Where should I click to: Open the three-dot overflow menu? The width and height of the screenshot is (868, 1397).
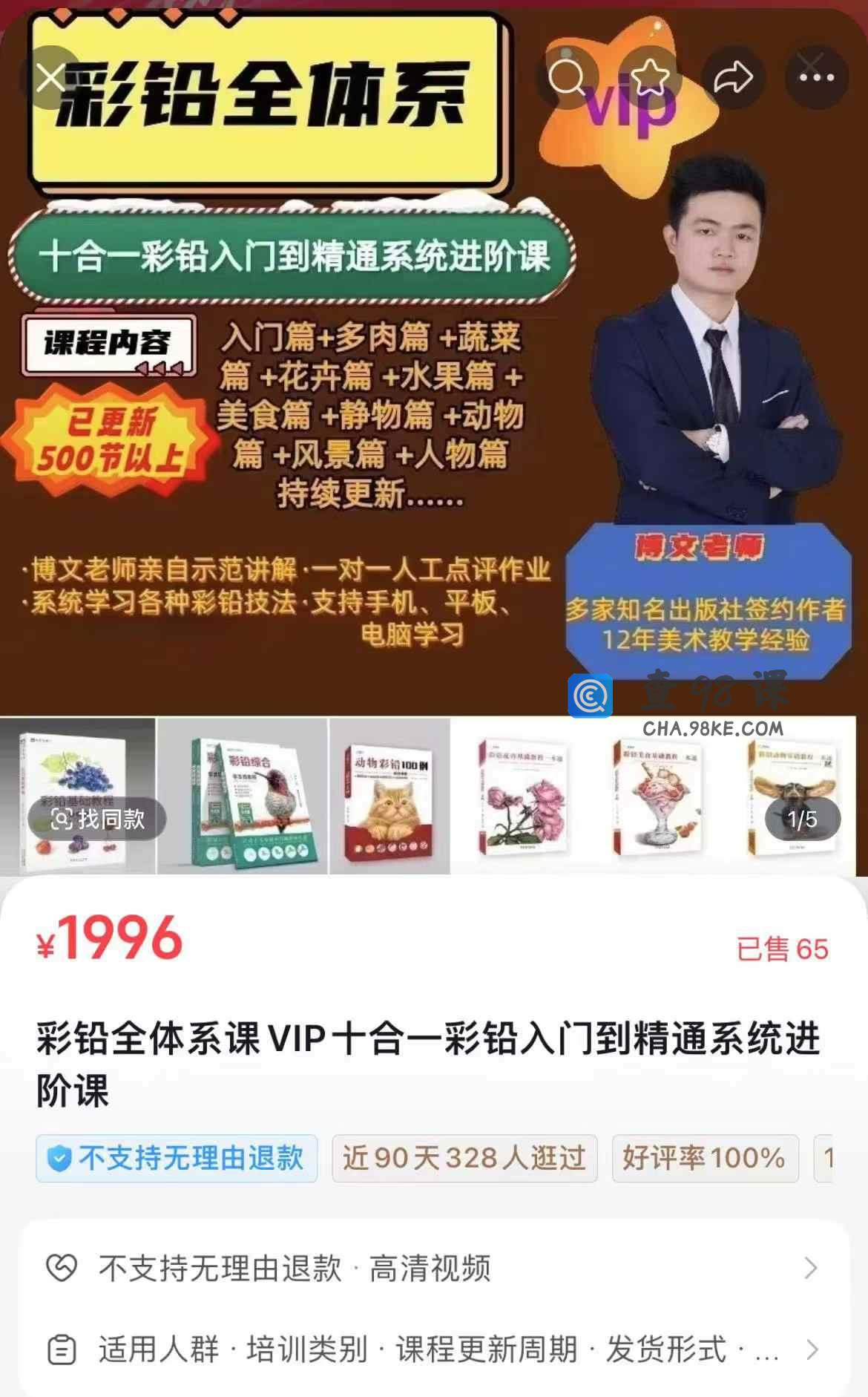coord(816,77)
